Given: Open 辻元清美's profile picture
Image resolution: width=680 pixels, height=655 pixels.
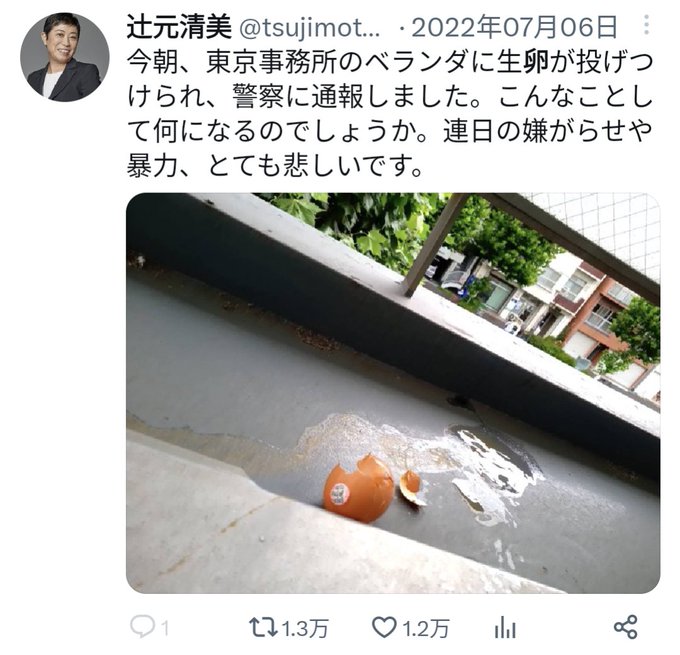Looking at the screenshot, I should pos(65,57).
